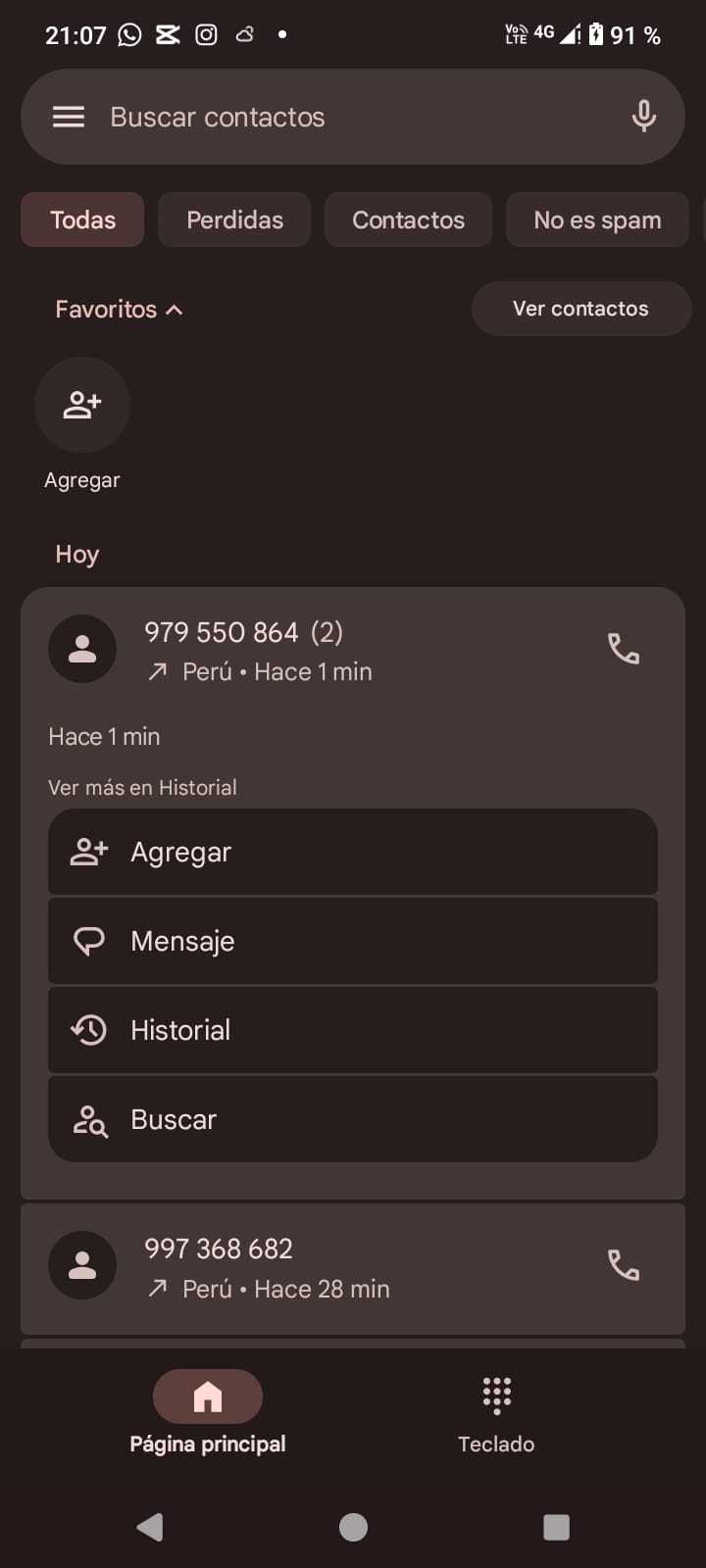Tap the system back button
This screenshot has width=706, height=1568.
[x=150, y=1527]
